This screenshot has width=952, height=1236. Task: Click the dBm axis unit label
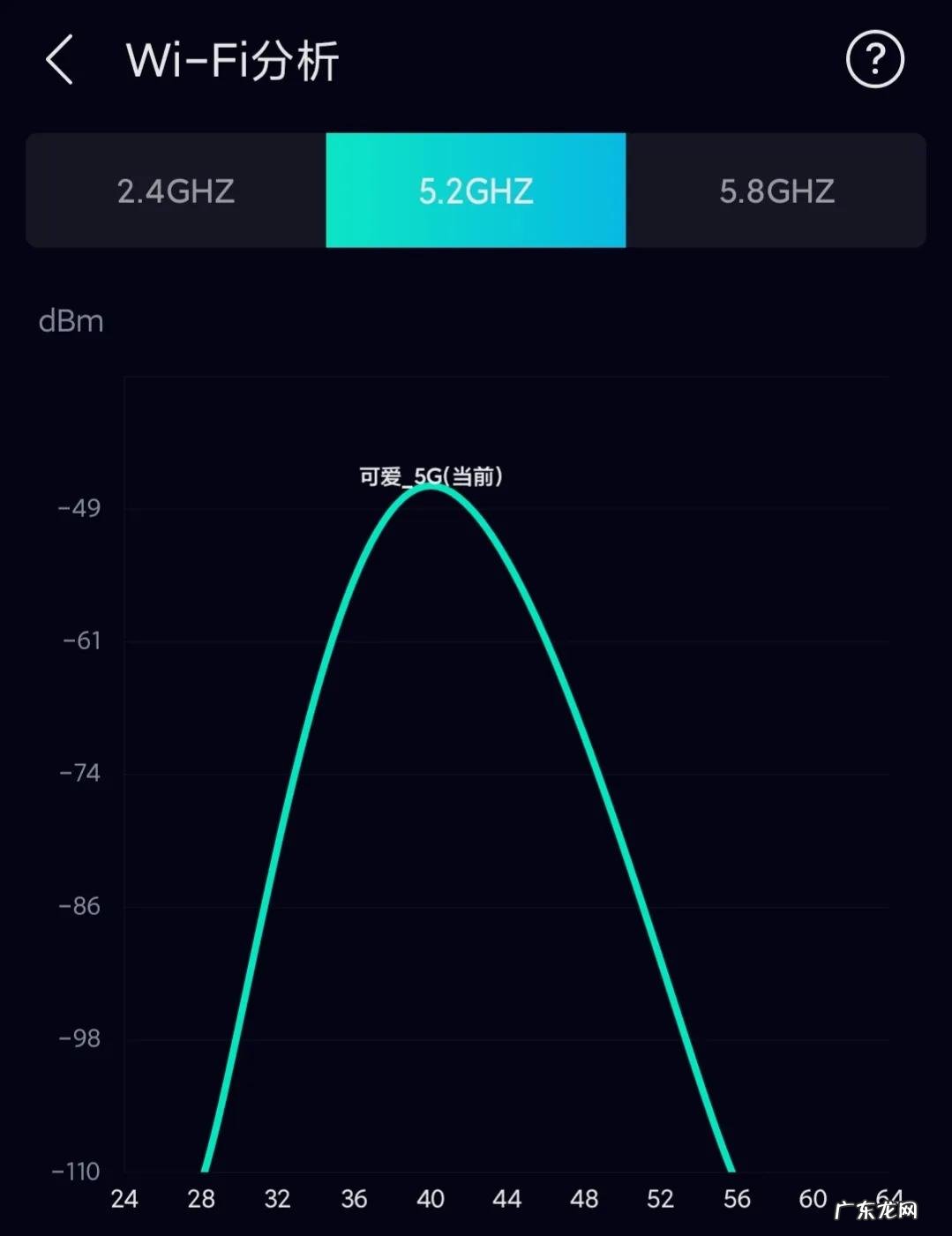click(71, 321)
